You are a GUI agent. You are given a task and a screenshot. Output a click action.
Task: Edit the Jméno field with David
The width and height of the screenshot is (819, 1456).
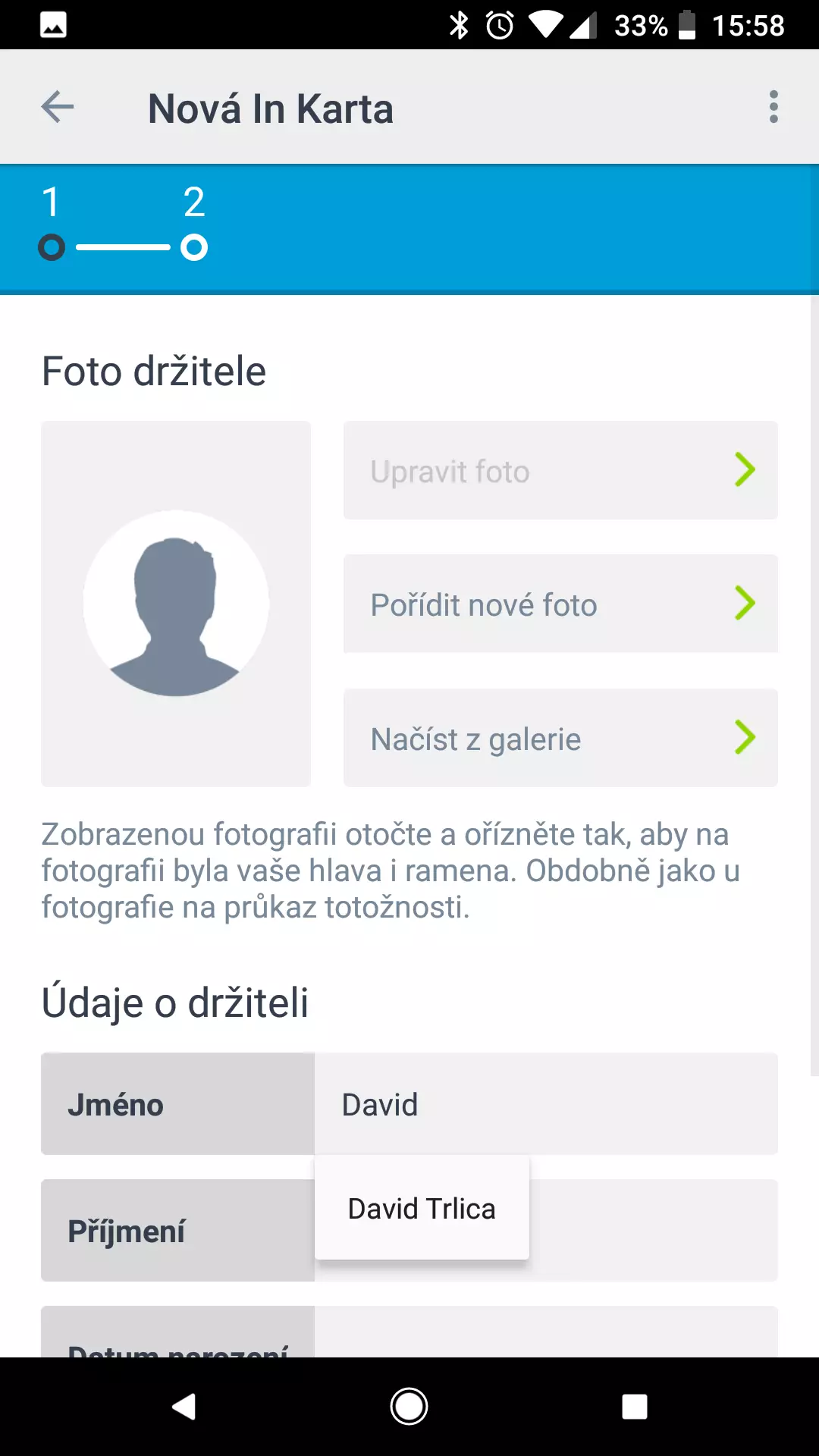pyautogui.click(x=545, y=1104)
